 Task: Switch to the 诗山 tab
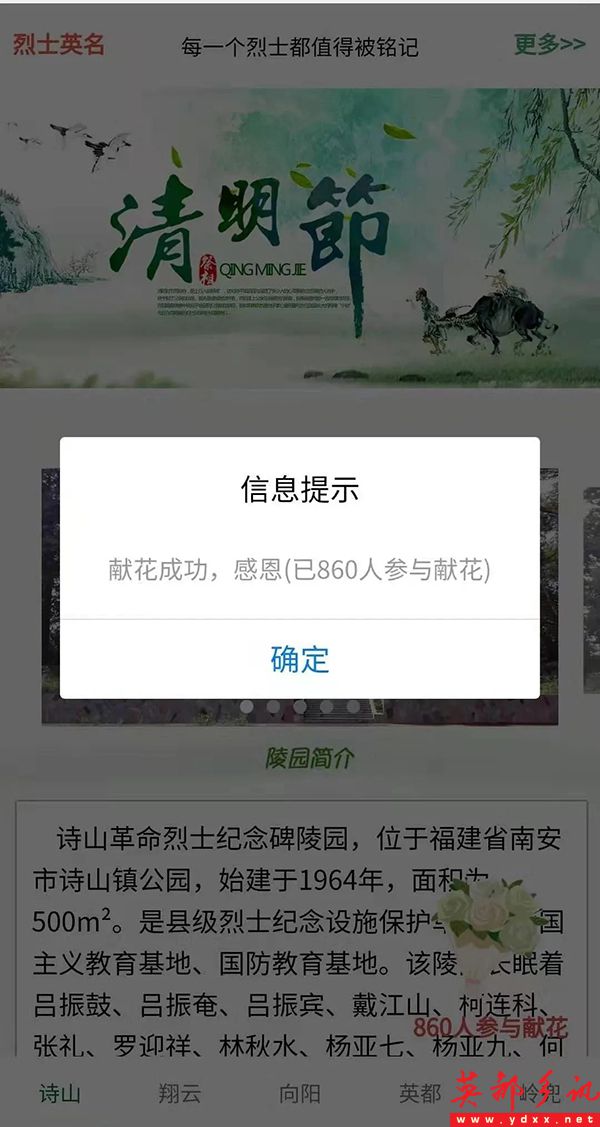[x=59, y=1093]
